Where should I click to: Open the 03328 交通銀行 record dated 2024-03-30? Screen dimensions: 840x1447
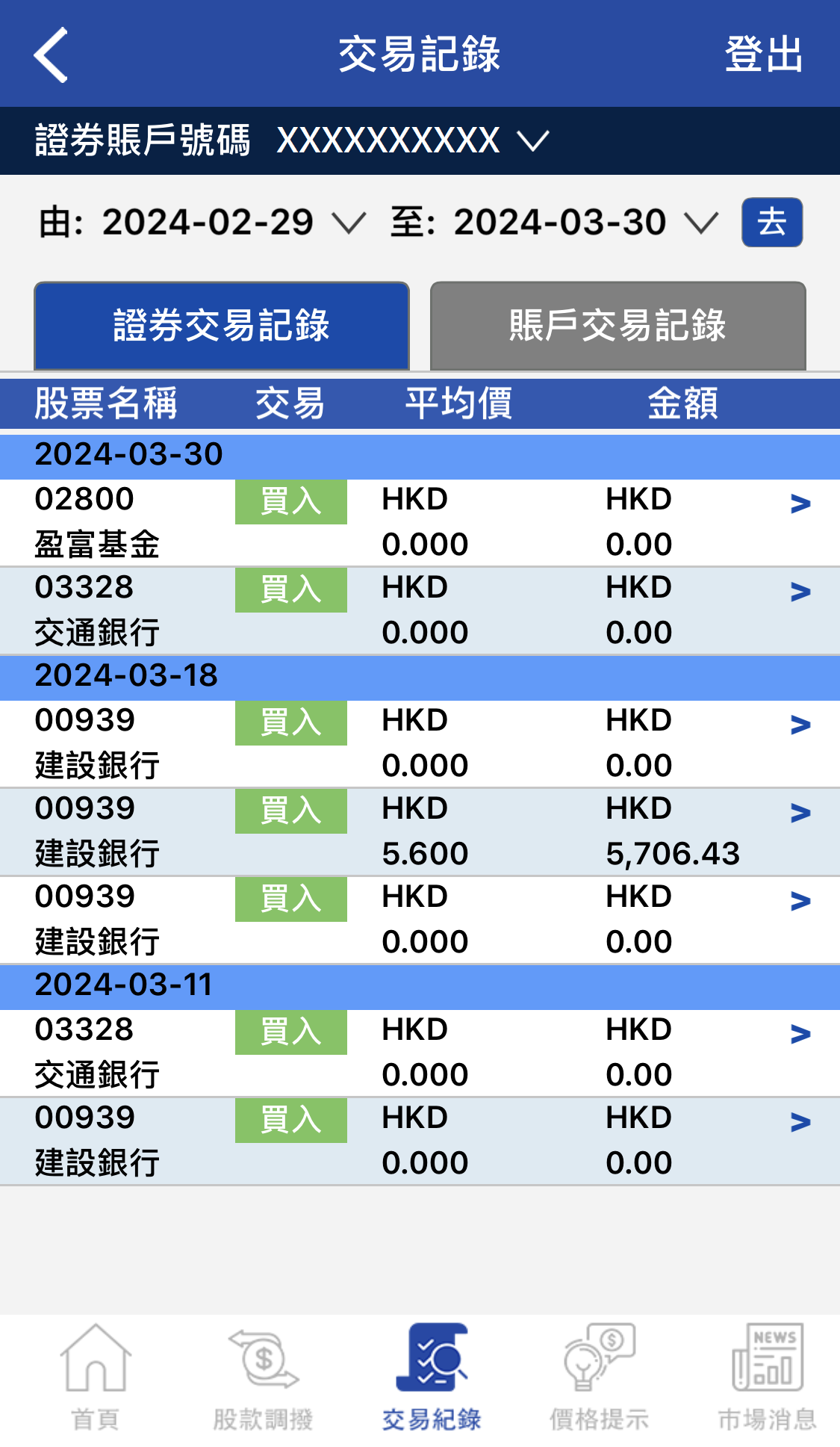(800, 592)
